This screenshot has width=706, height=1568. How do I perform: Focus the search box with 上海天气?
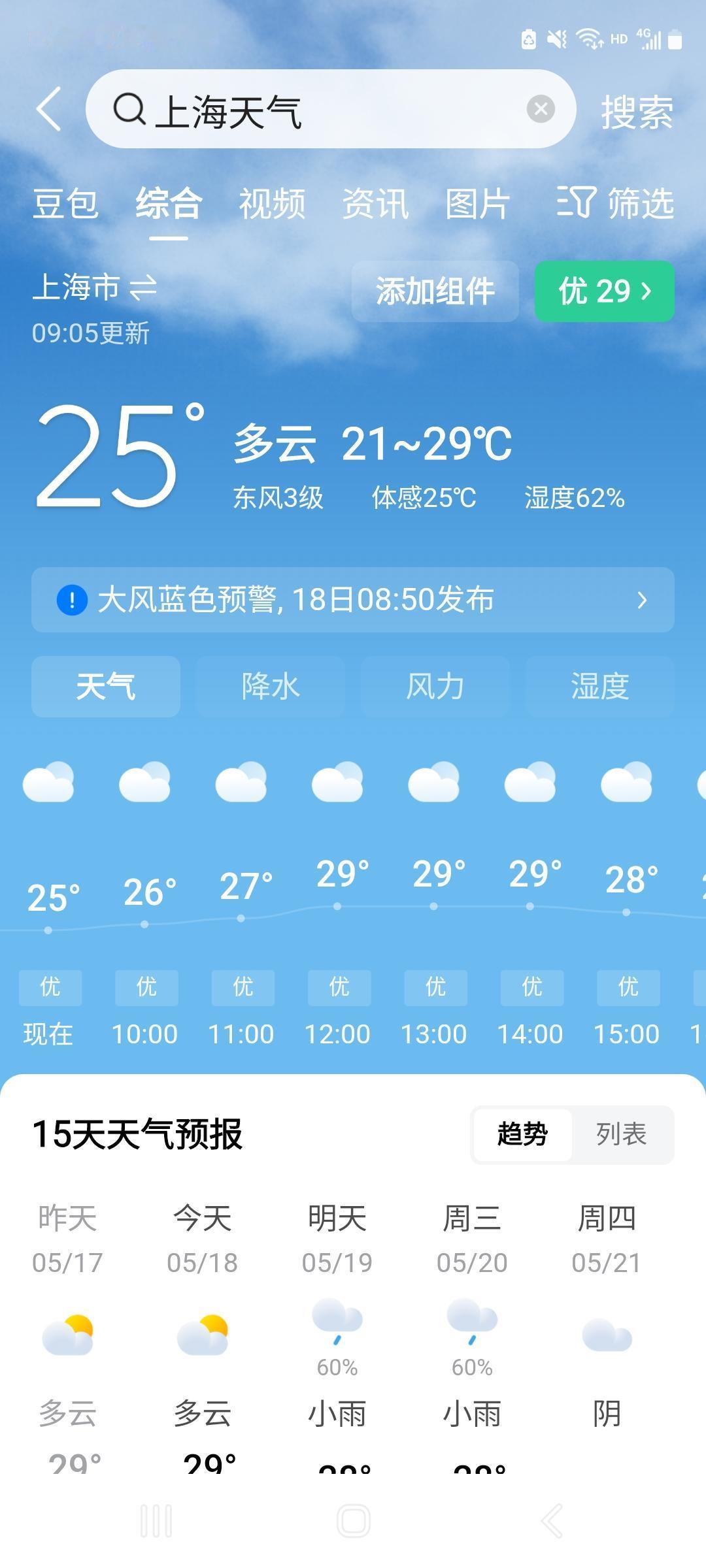click(331, 109)
